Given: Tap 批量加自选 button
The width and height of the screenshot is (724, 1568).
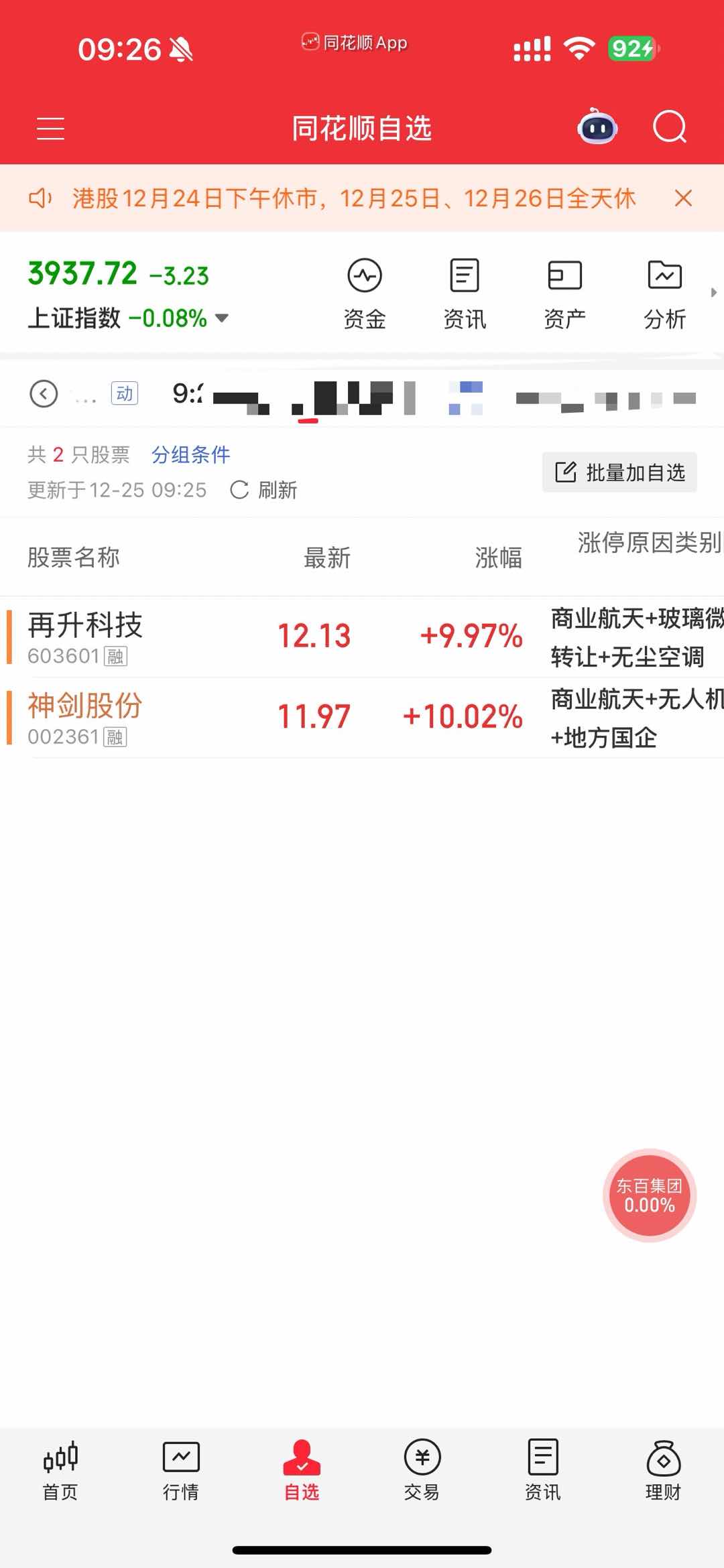Looking at the screenshot, I should point(619,472).
